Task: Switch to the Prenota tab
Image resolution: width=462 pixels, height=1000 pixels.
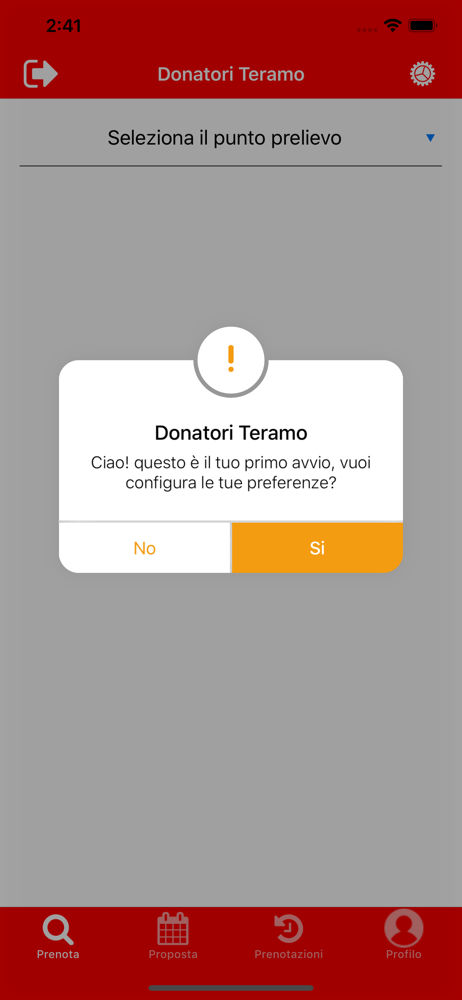Action: point(58,937)
